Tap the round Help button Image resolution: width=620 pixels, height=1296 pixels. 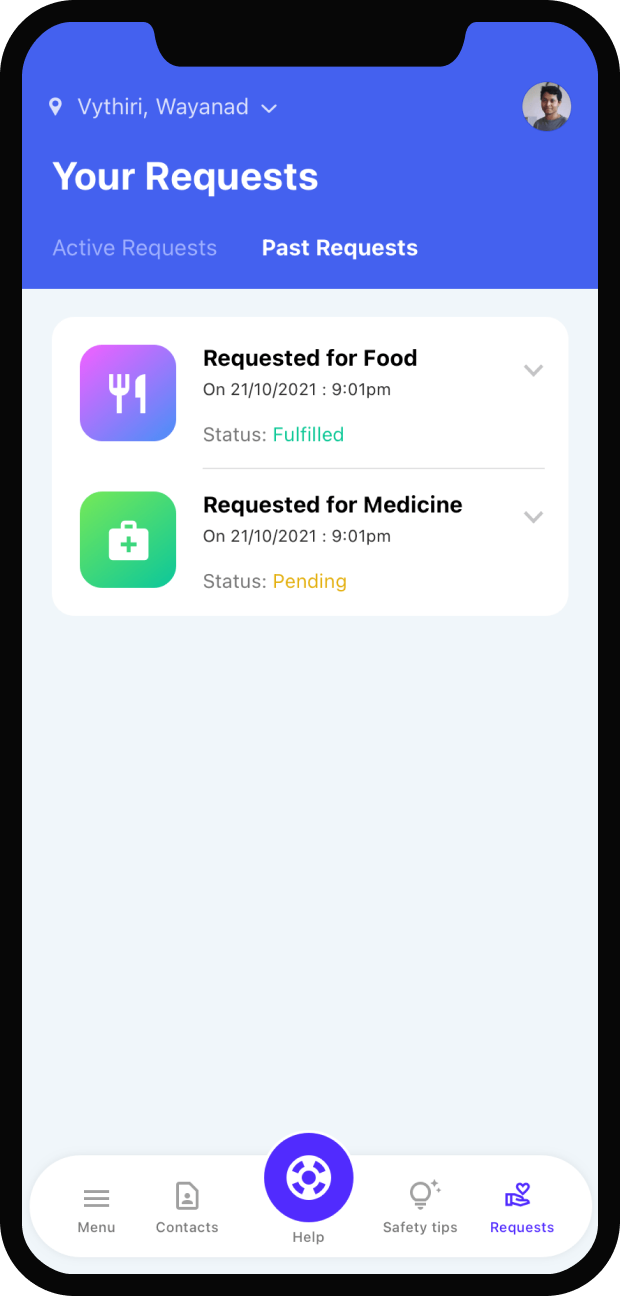308,1178
